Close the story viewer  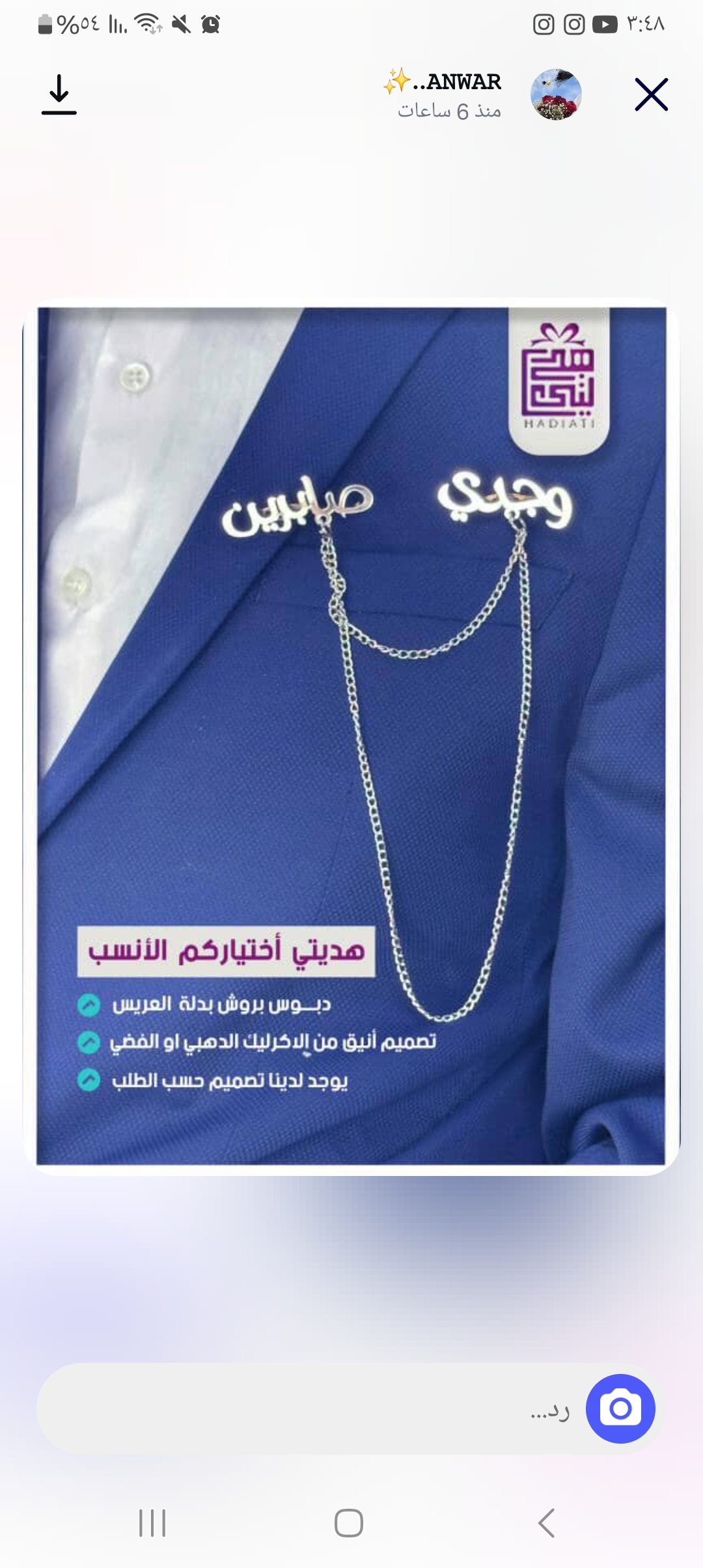[x=651, y=95]
